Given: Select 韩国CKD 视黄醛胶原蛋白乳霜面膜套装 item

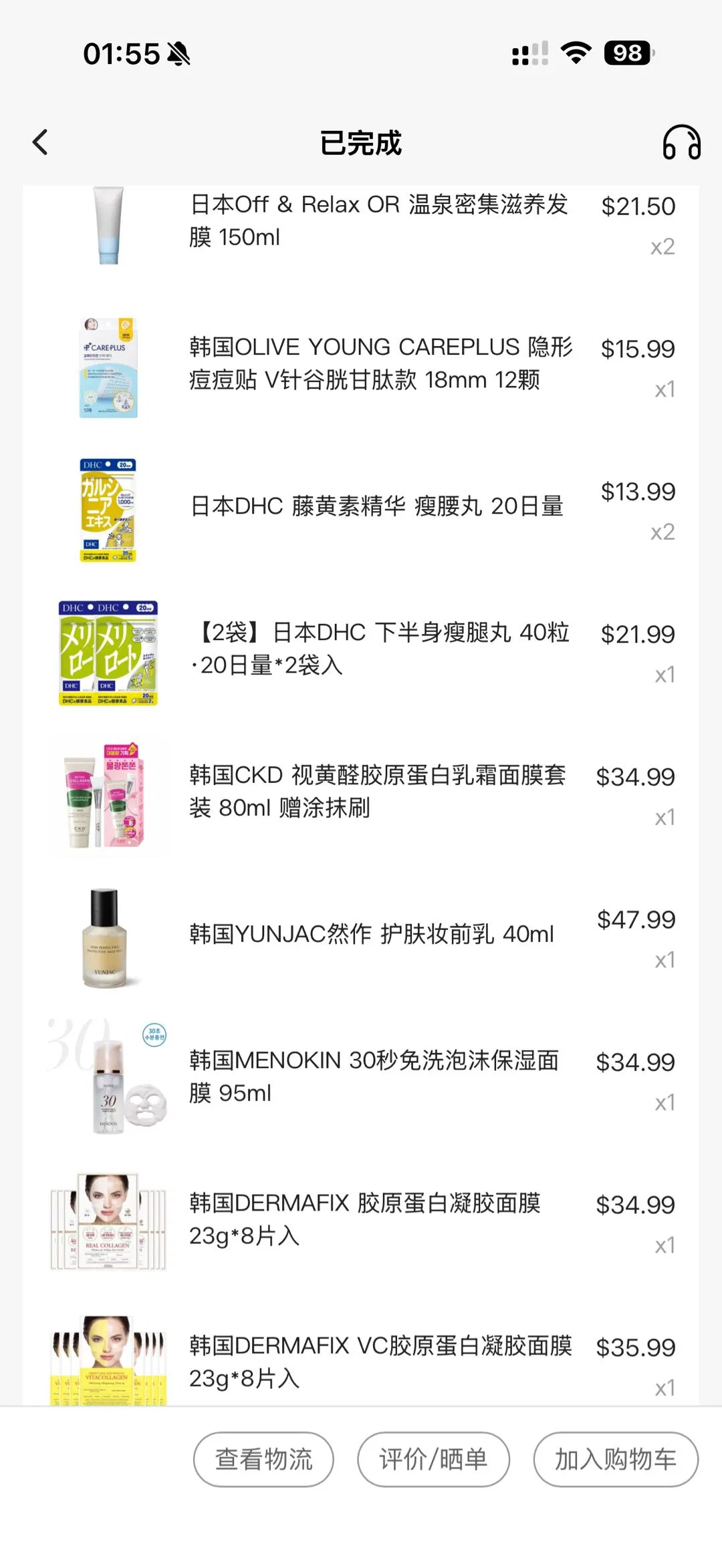Looking at the screenshot, I should point(378,791).
